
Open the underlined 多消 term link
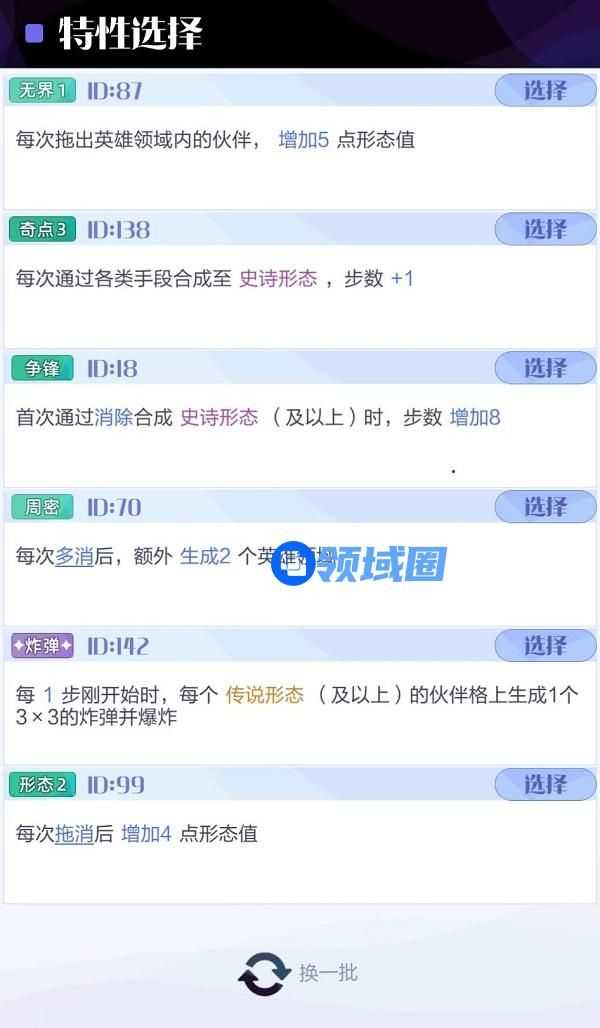(73, 557)
